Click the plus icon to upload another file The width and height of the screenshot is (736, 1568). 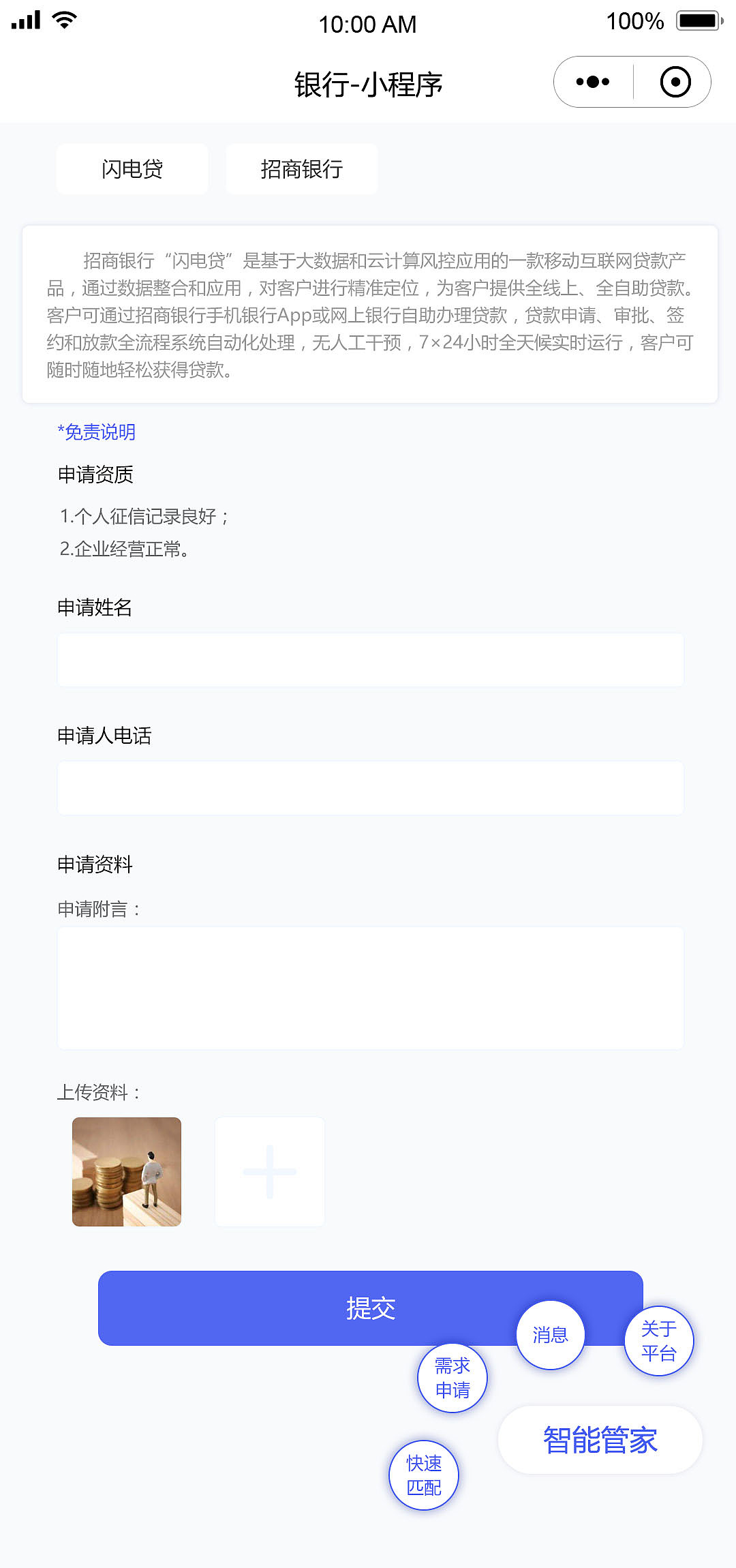click(x=269, y=1171)
